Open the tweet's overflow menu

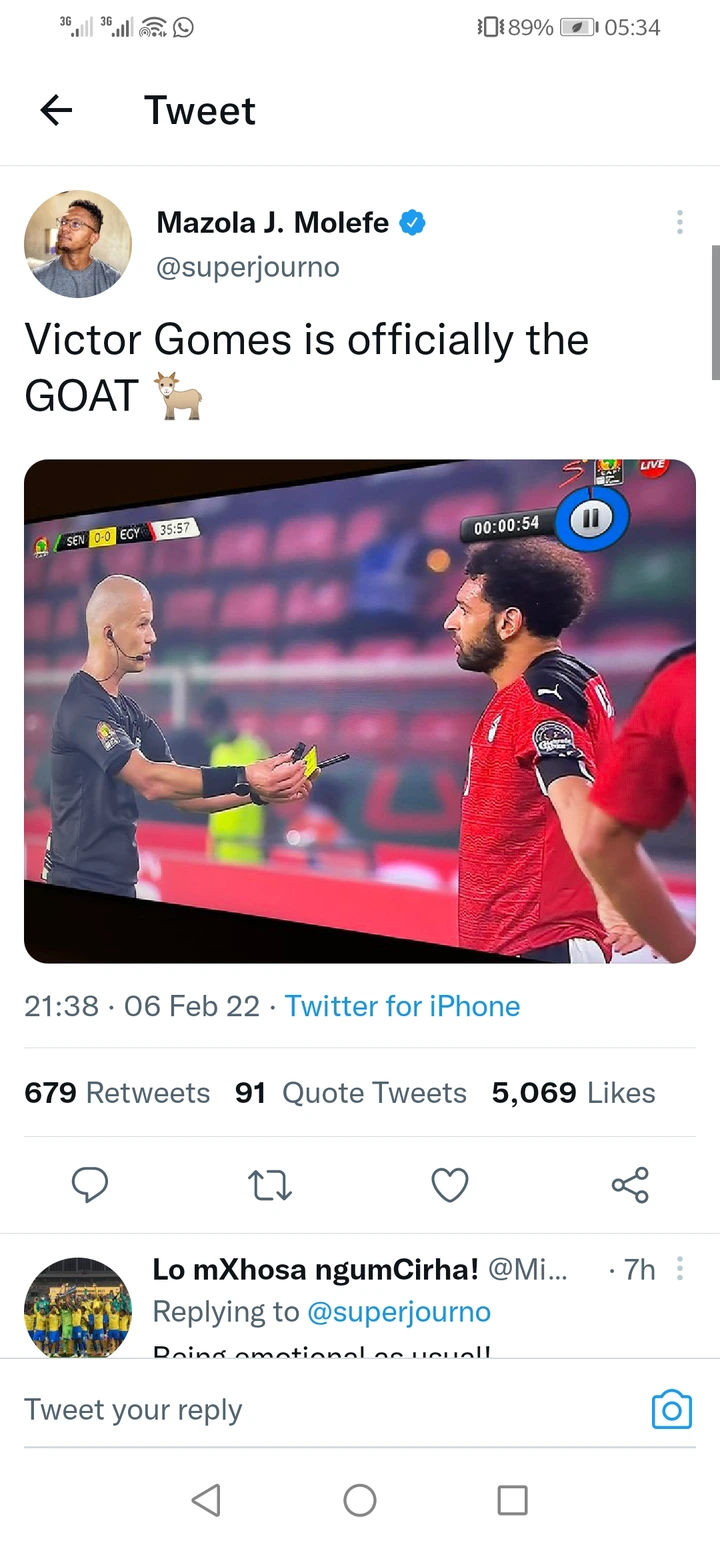tap(679, 222)
